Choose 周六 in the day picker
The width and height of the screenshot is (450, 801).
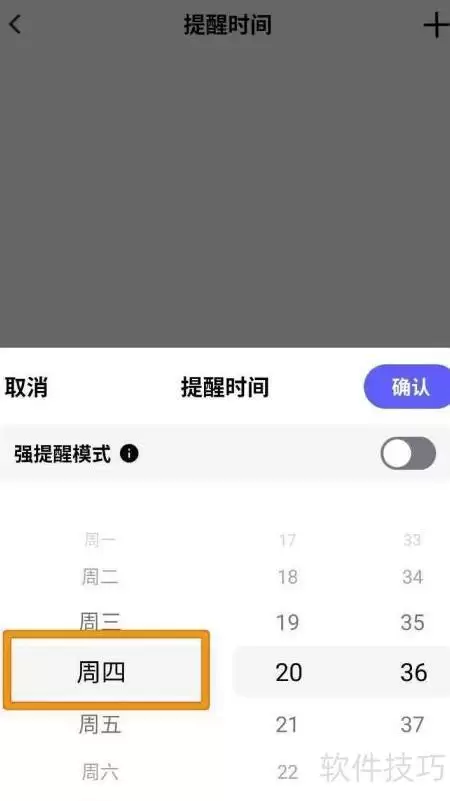(100, 771)
